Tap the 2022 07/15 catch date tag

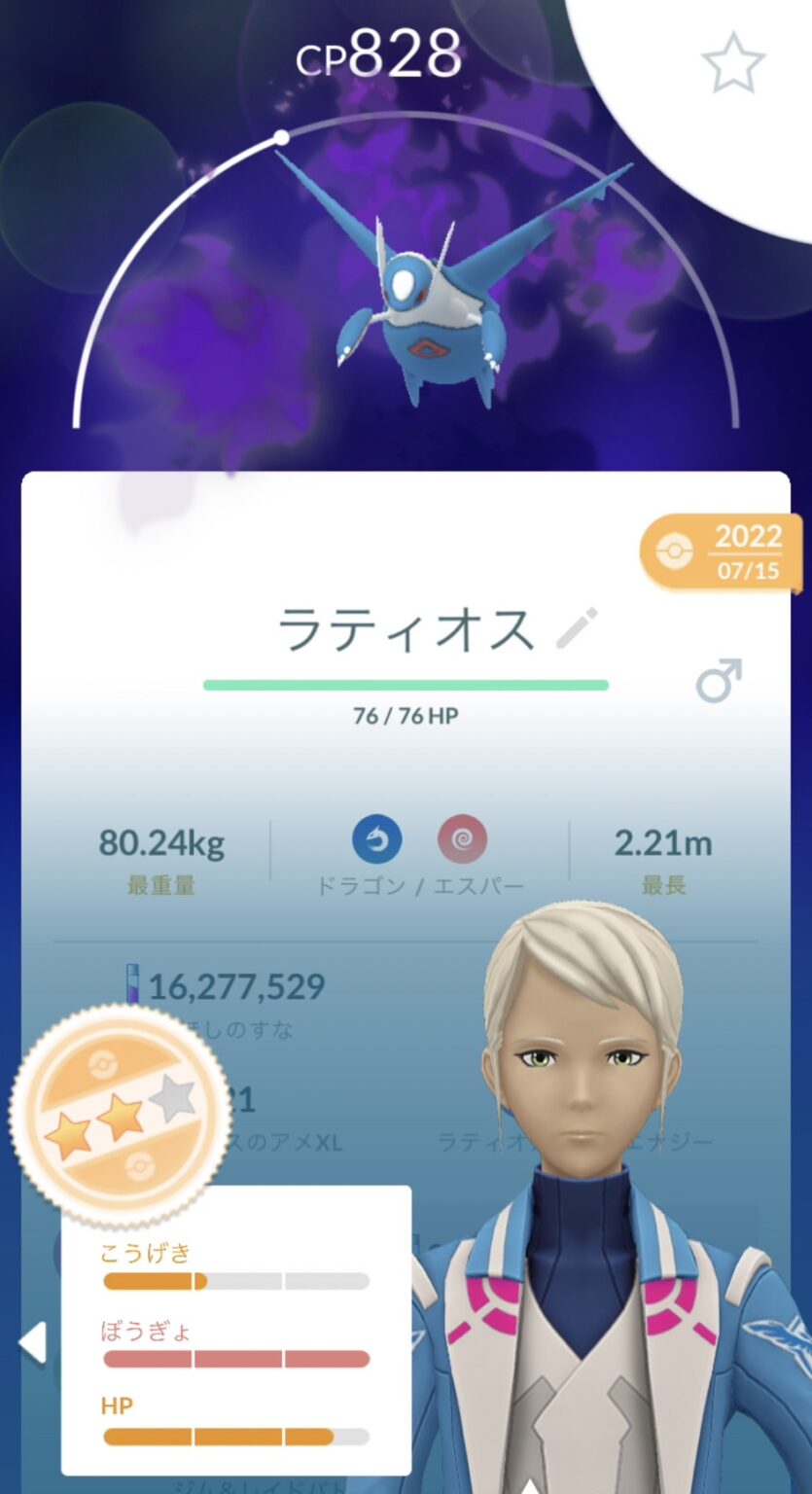pos(722,552)
